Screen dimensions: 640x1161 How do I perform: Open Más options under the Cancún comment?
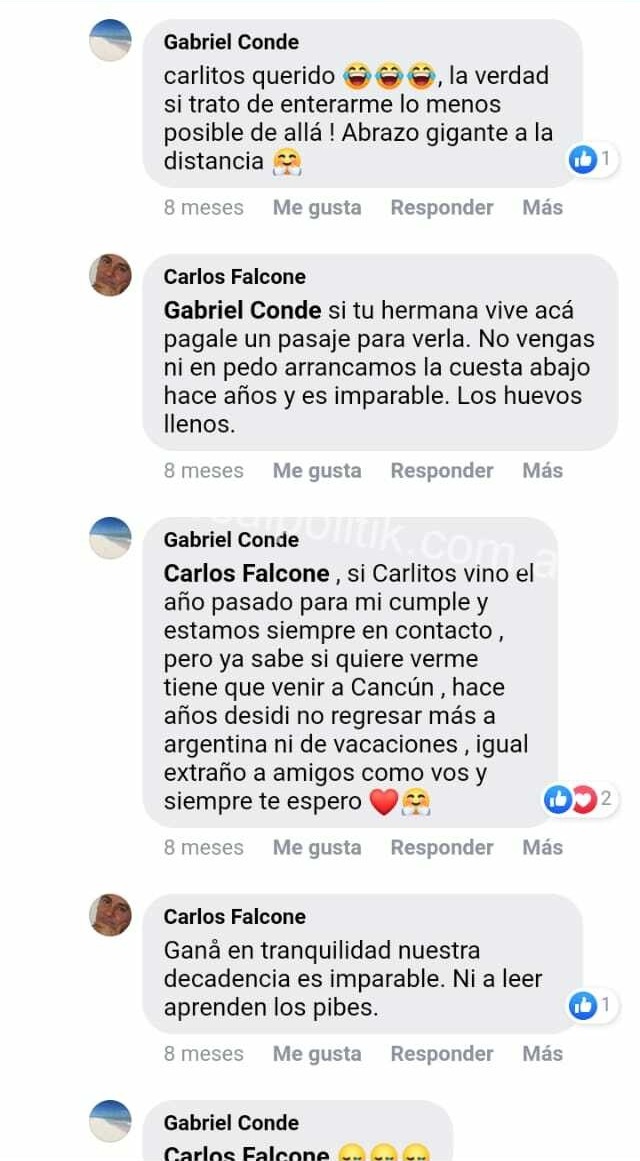click(542, 848)
